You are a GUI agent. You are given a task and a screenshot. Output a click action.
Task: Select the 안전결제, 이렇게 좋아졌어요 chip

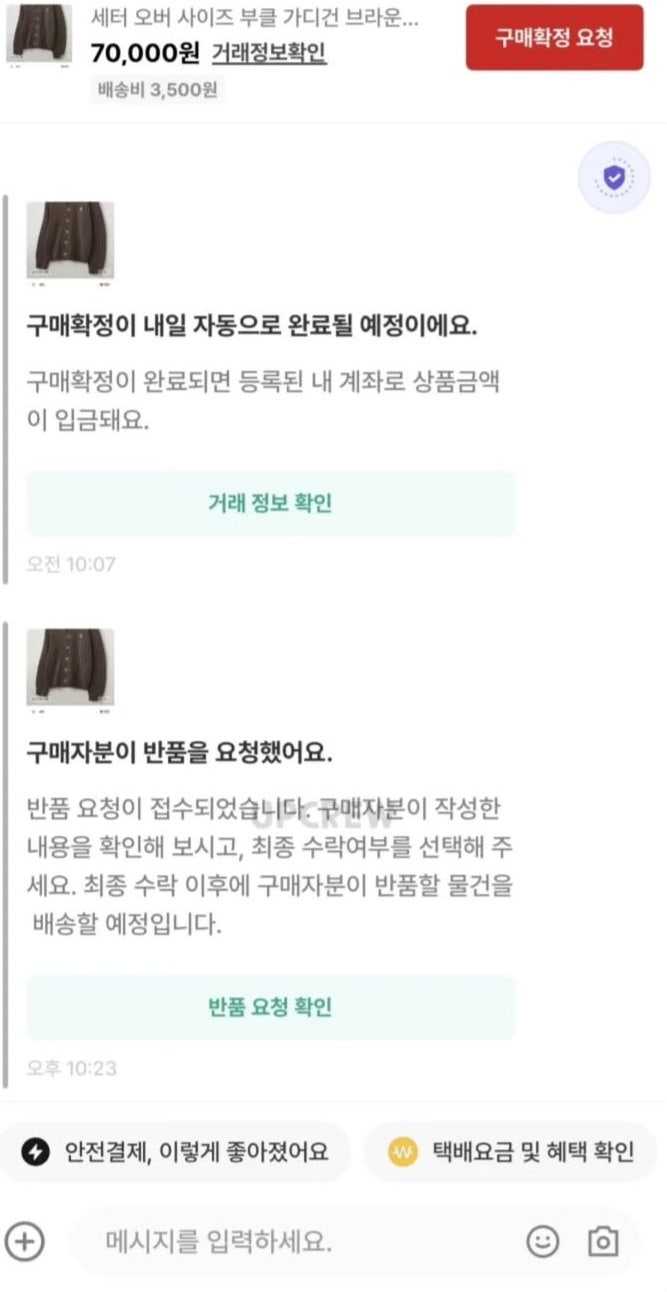pyautogui.click(x=176, y=1152)
